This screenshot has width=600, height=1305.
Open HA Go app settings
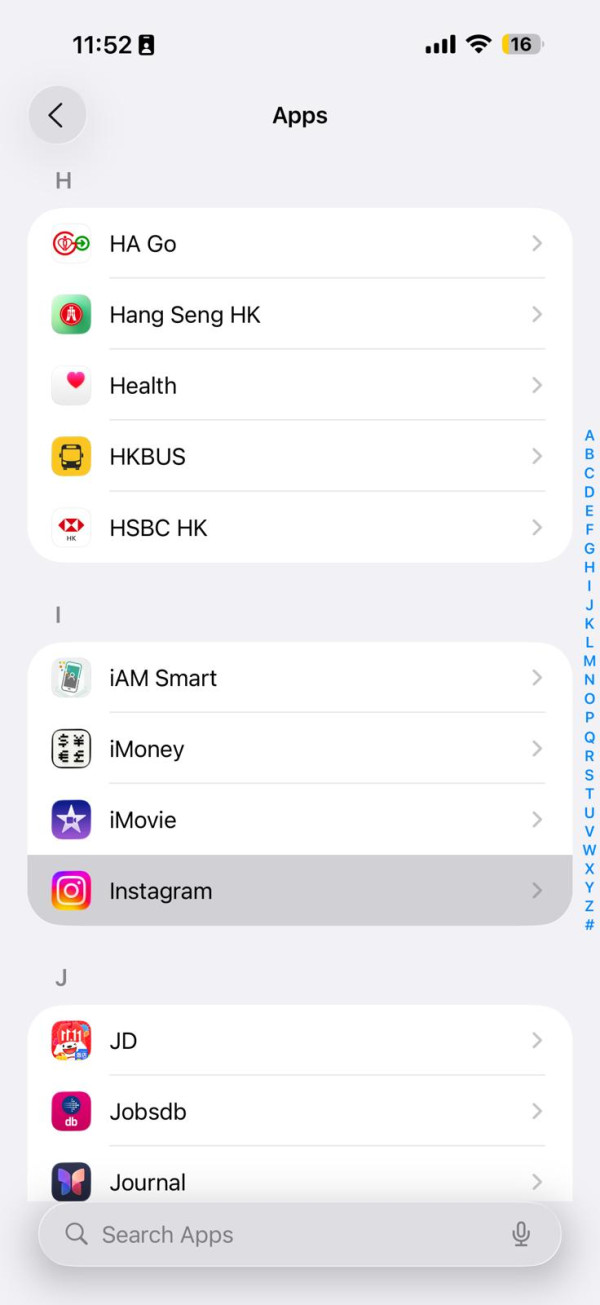[300, 244]
